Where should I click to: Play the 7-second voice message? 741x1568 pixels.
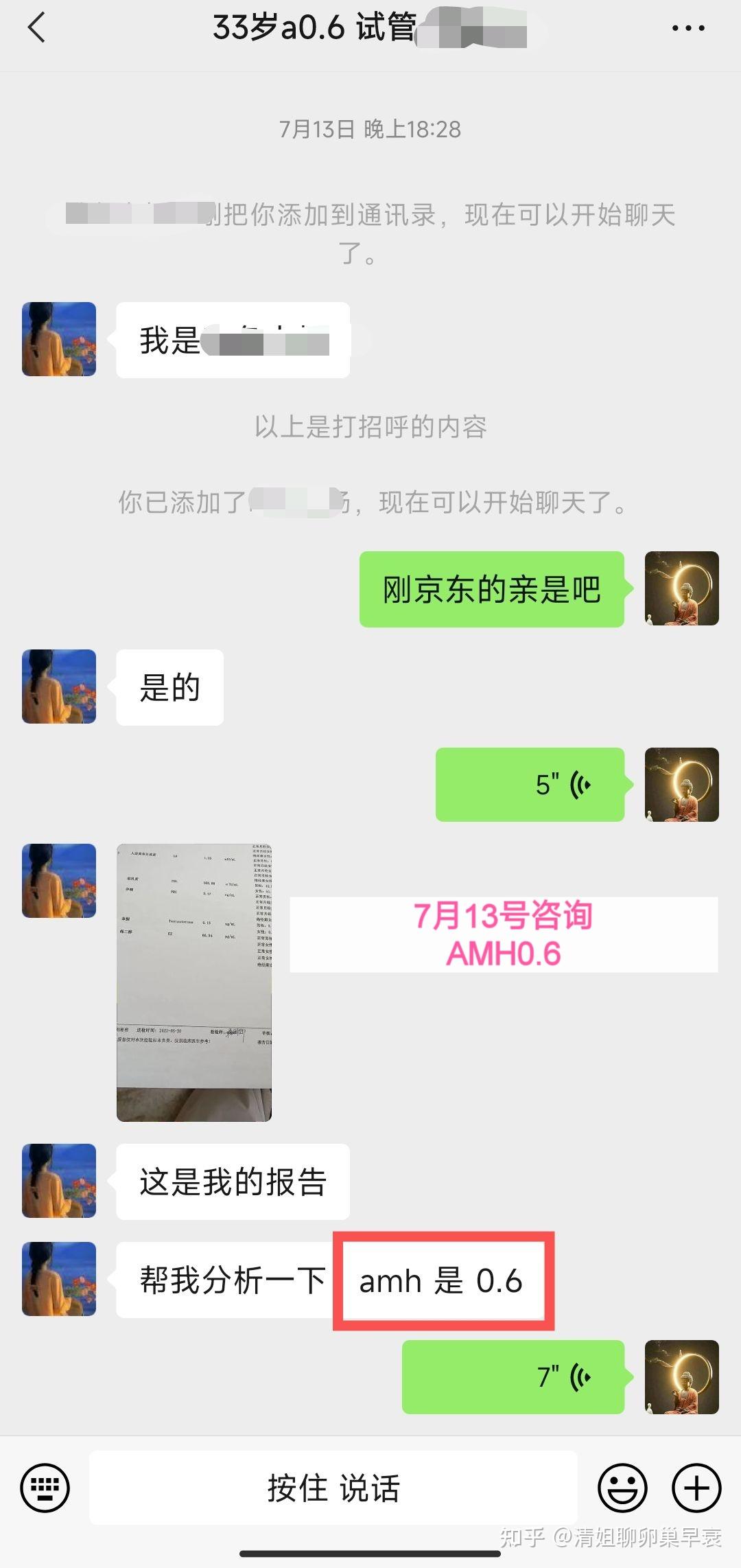click(x=514, y=1376)
